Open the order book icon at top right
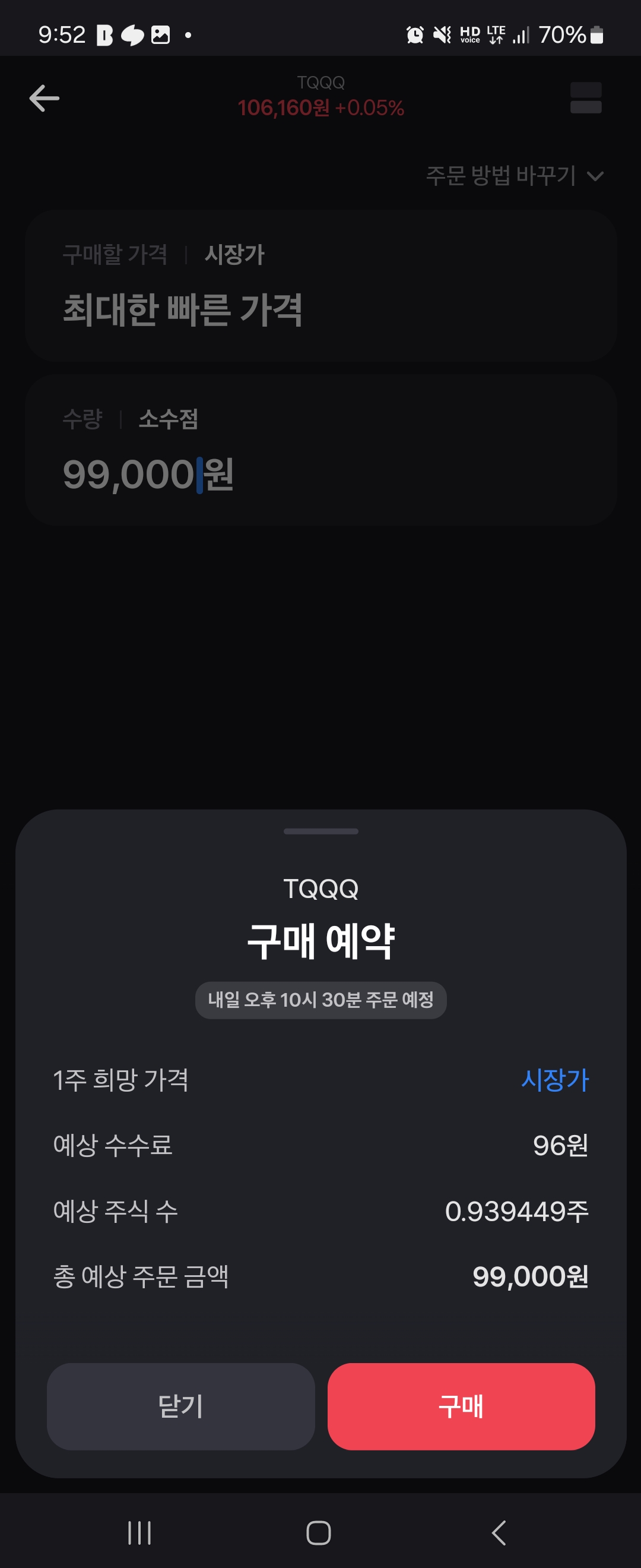 [586, 98]
